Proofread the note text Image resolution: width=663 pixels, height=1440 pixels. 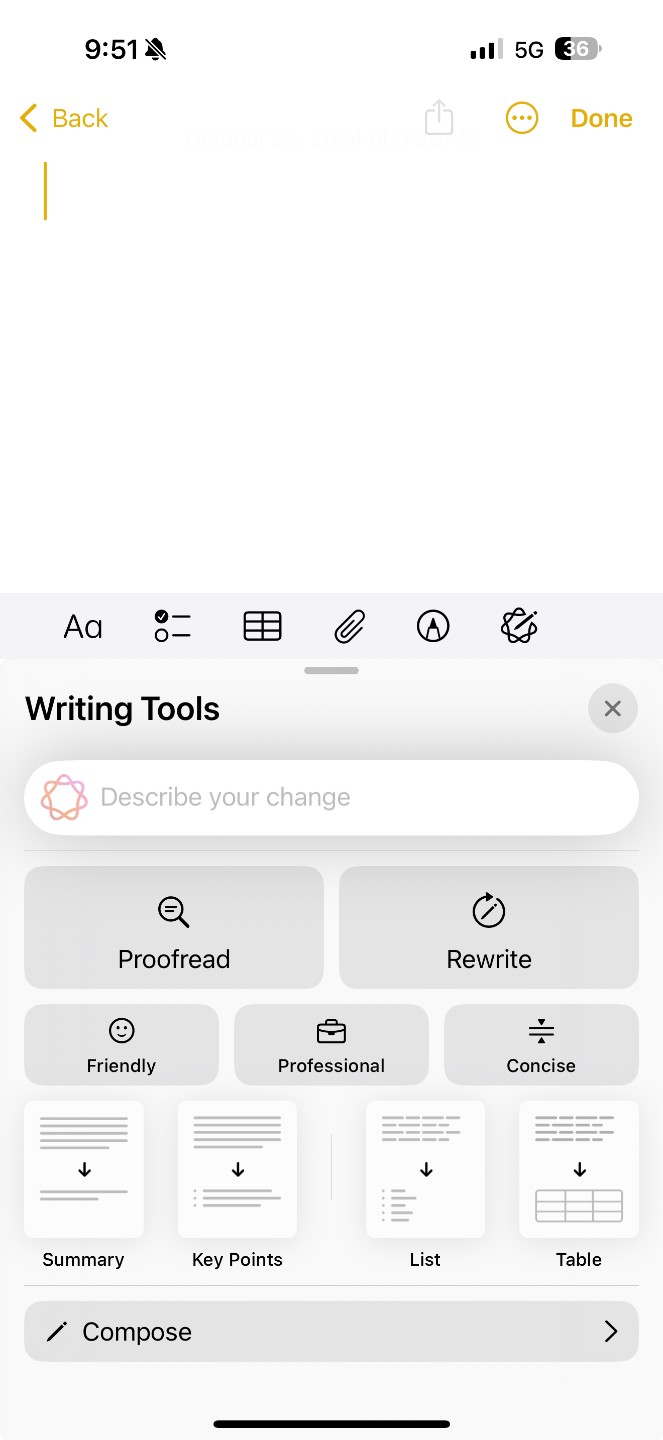(x=174, y=927)
